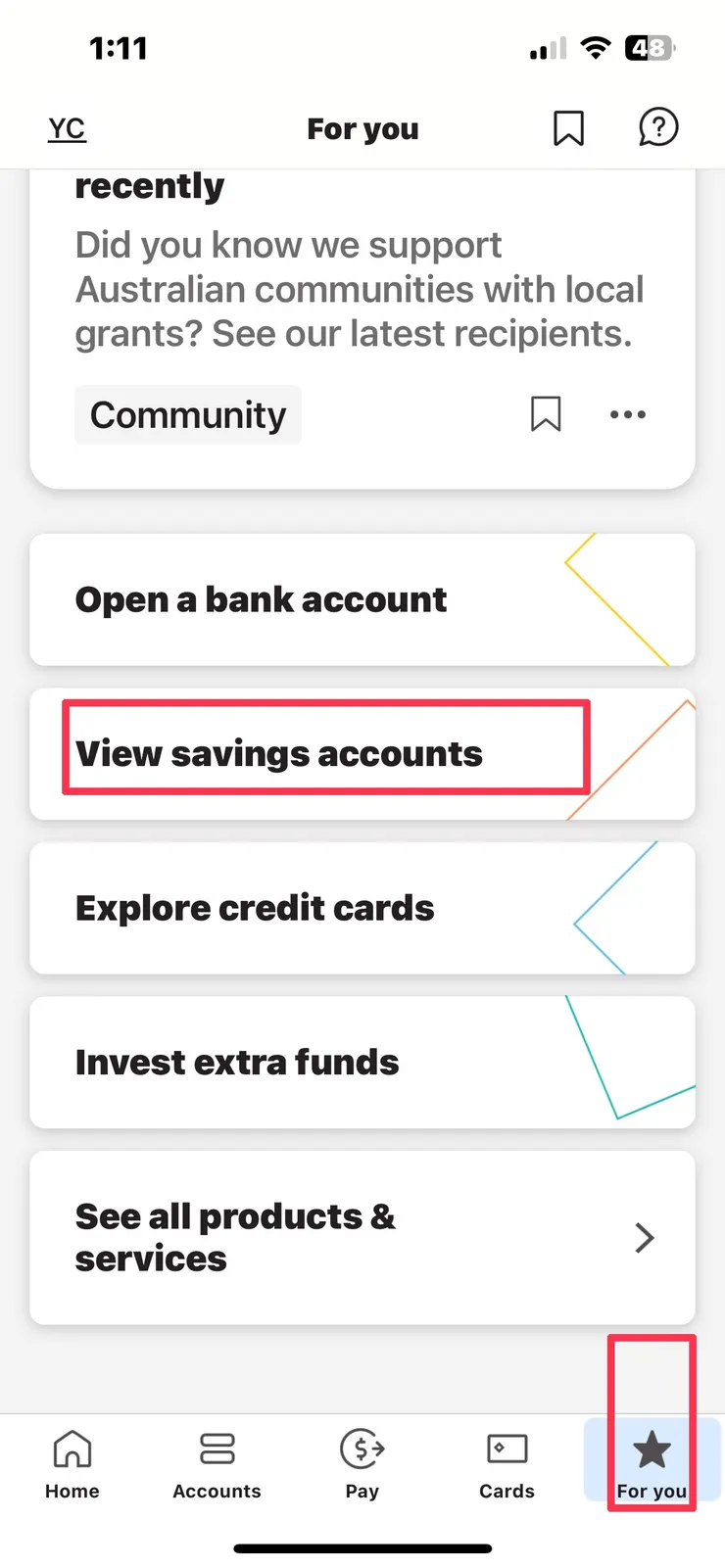Bookmark the Community grants card

tap(546, 414)
